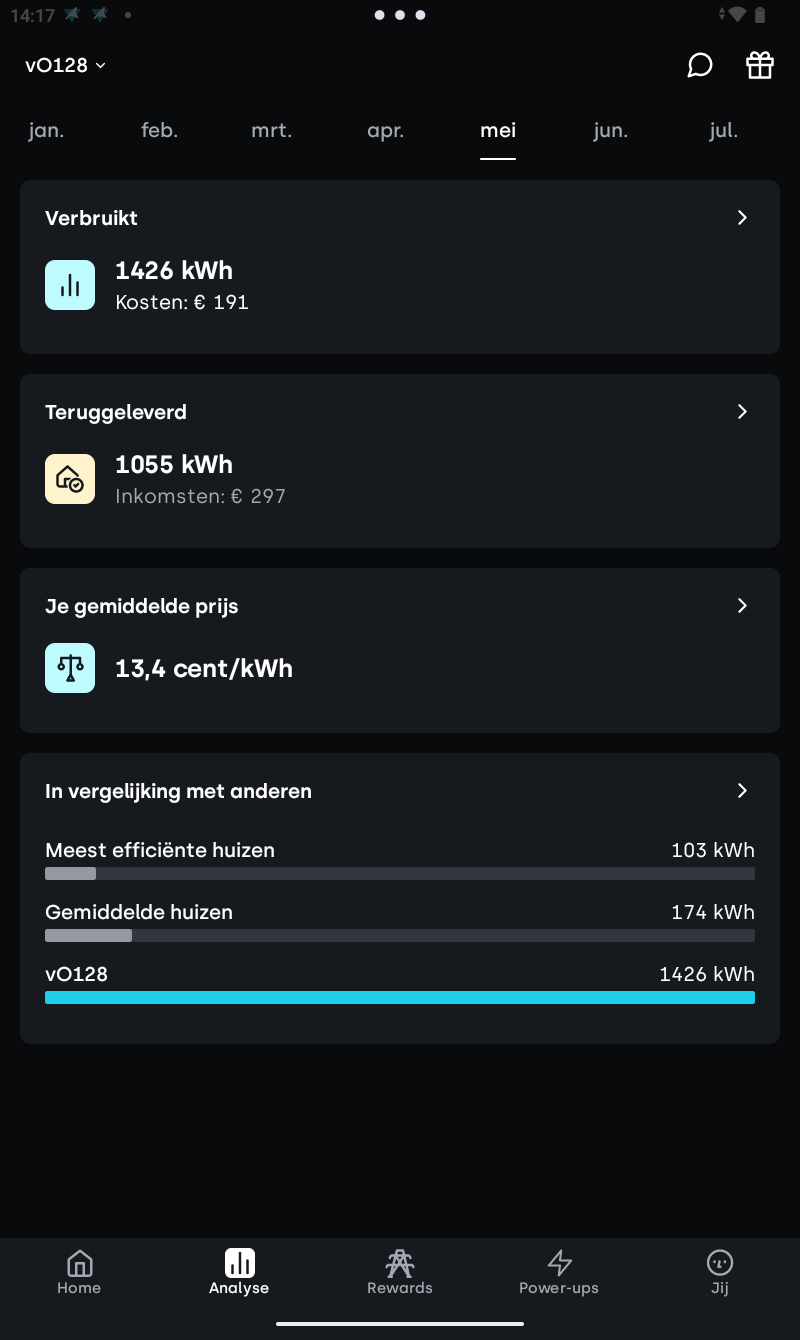800x1340 pixels.
Task: Switch to the Rewards tab
Action: [400, 1272]
